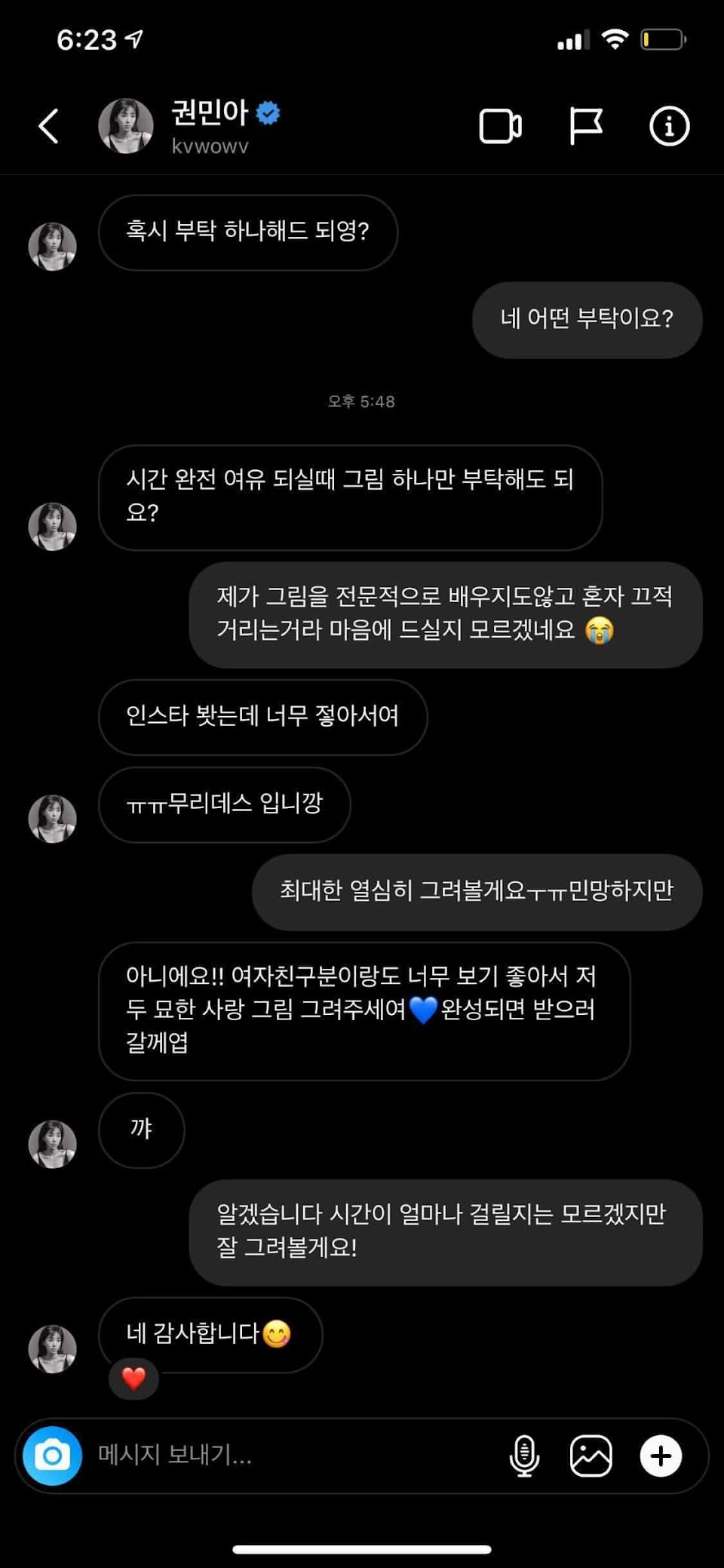Tap the avatar beside 네 감사합니다 message

click(x=52, y=1348)
